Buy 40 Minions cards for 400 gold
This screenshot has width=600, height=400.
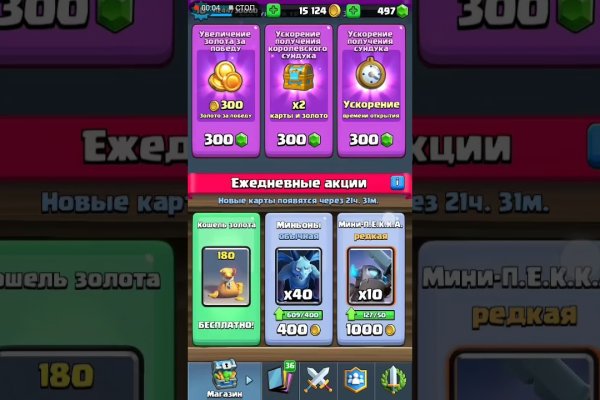tap(298, 330)
